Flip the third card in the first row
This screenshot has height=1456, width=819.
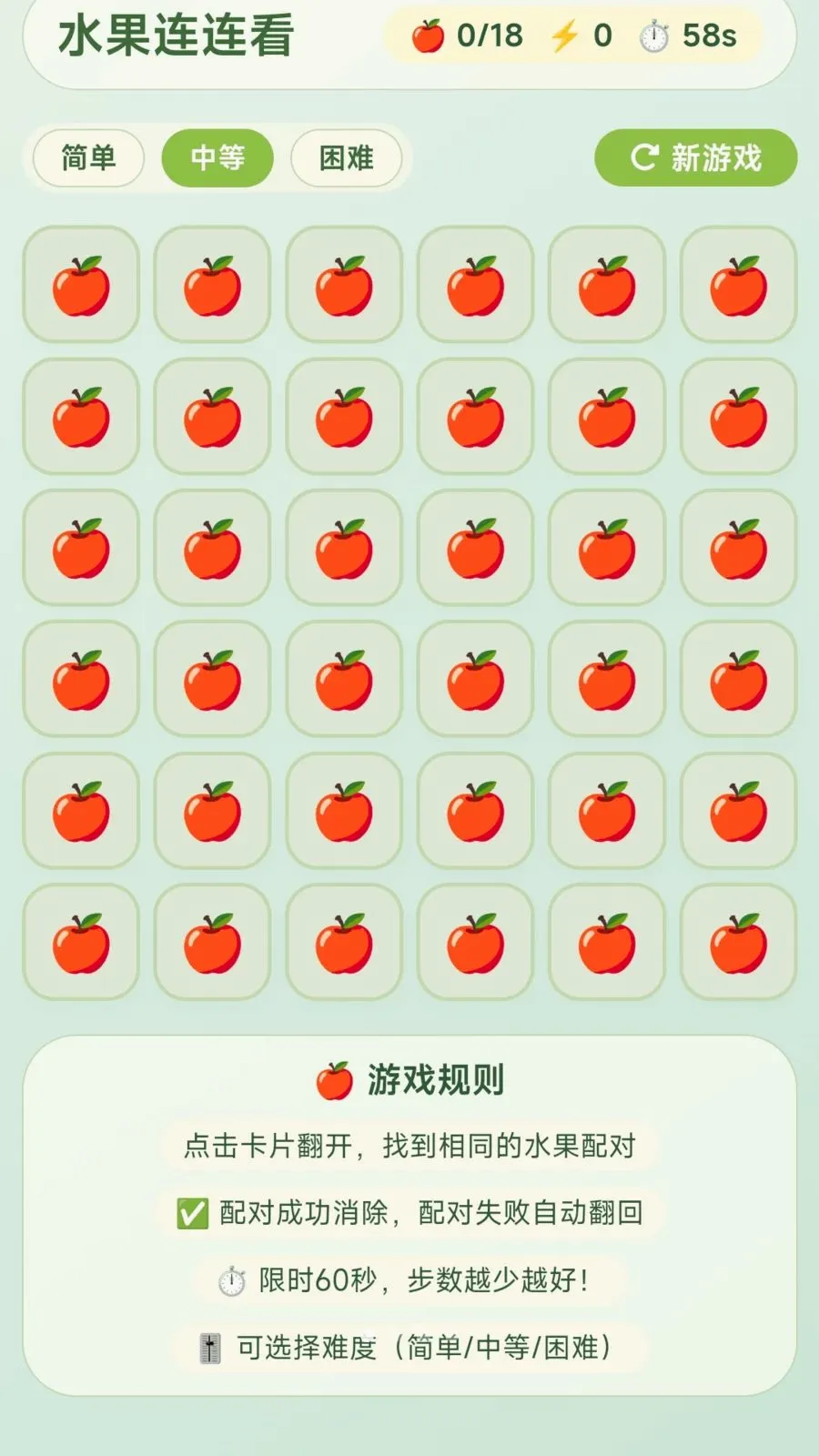(x=344, y=286)
